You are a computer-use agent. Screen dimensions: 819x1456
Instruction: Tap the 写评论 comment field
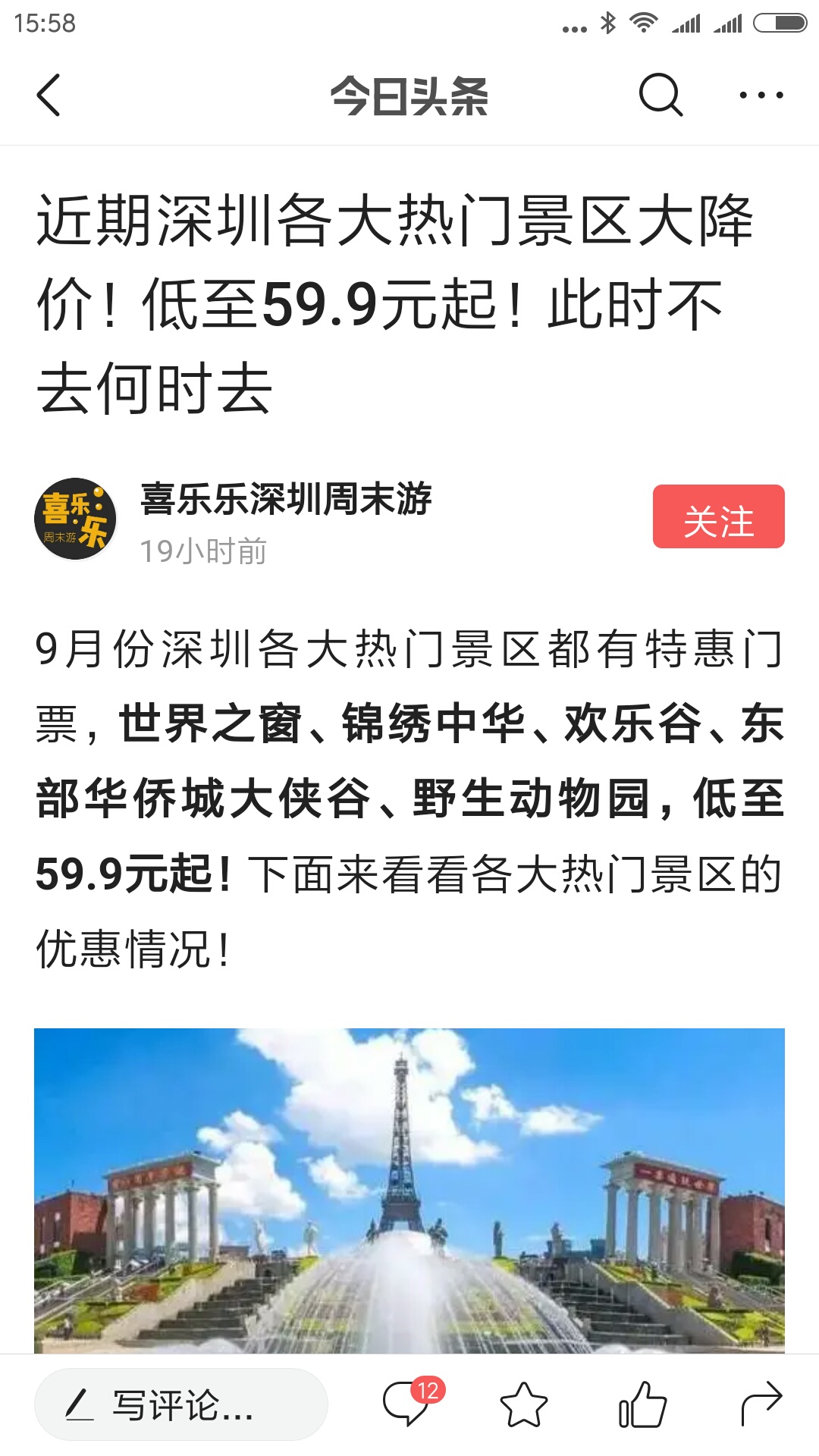coord(181,1404)
